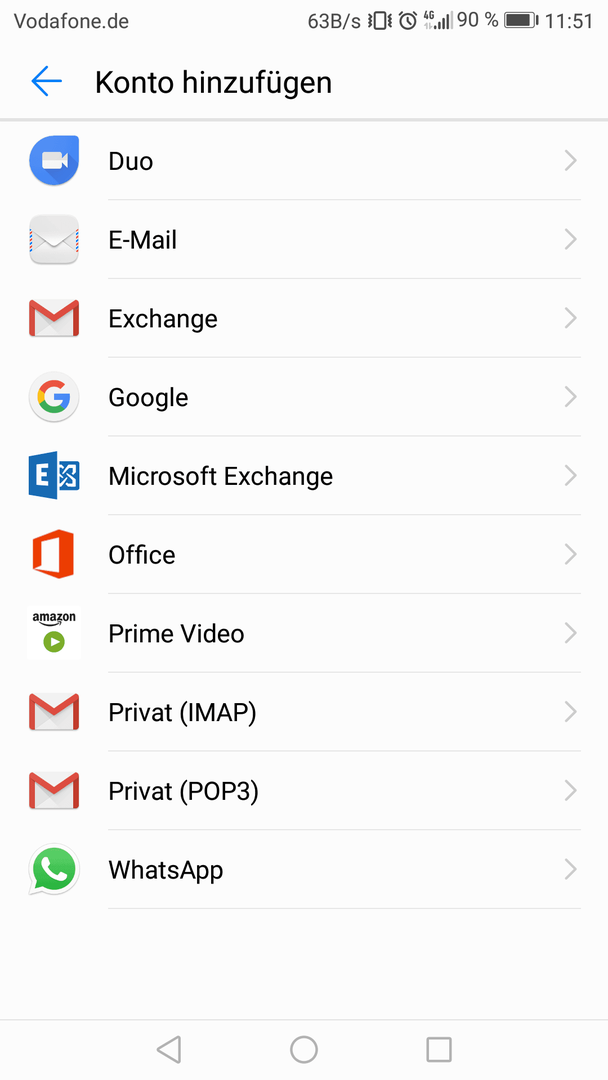Select Privat (IMAP) account type
The width and height of the screenshot is (608, 1080).
[x=304, y=712]
